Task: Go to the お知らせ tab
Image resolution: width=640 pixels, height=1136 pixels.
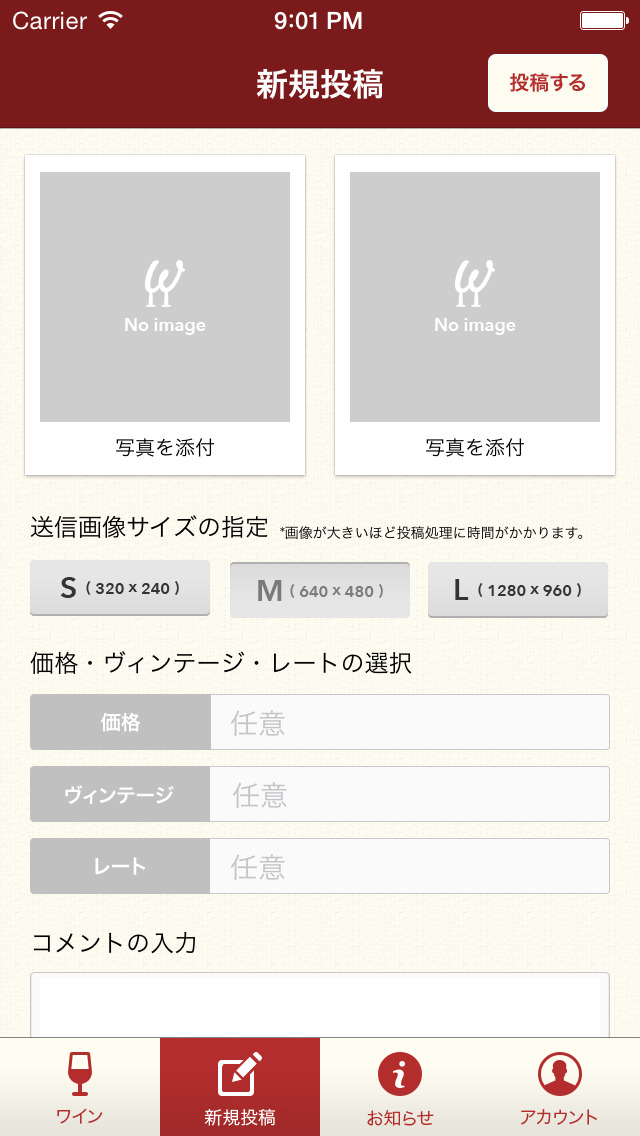Action: [x=400, y=1087]
